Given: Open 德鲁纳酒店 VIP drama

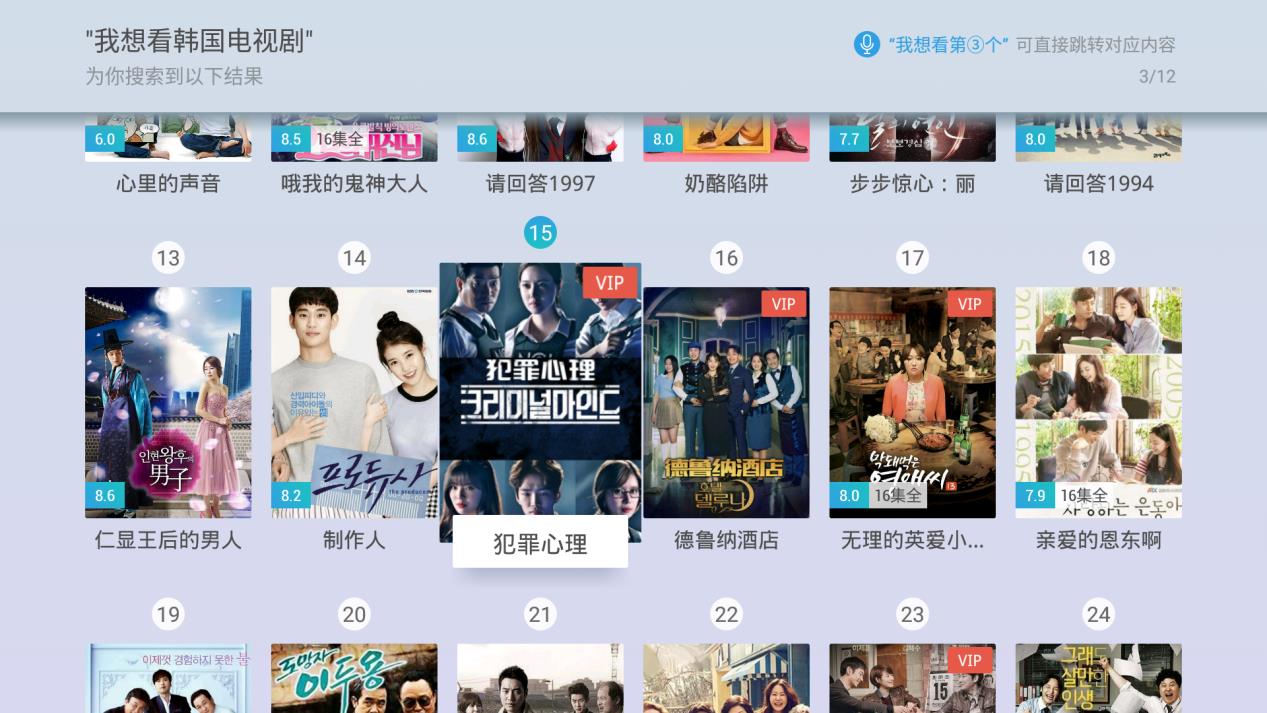Looking at the screenshot, I should point(726,402).
